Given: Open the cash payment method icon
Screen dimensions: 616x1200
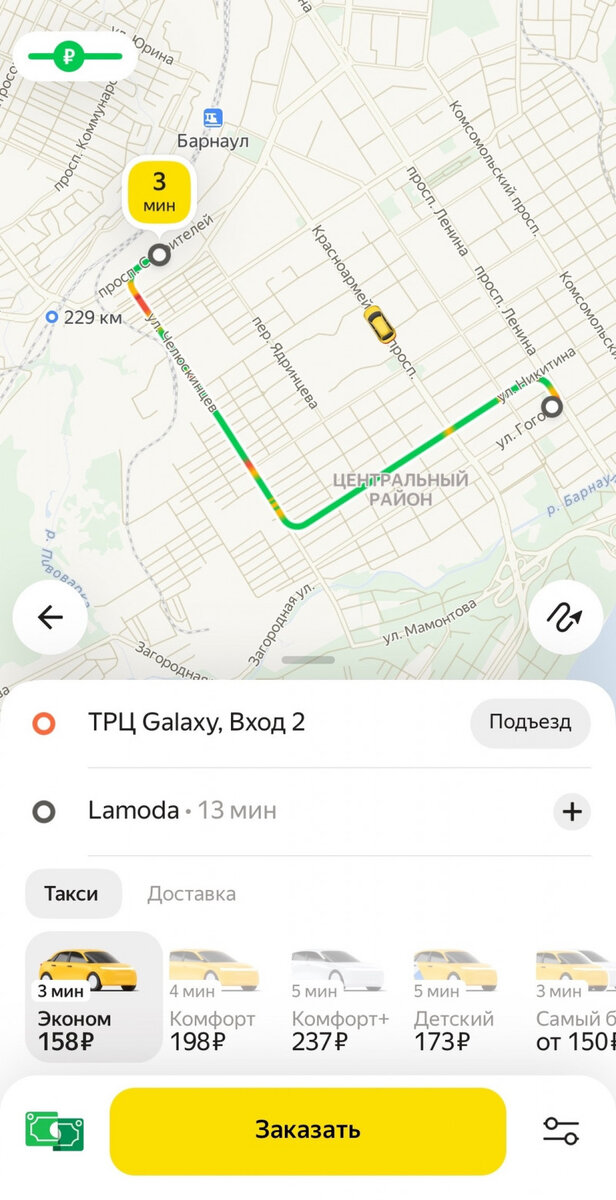Looking at the screenshot, I should [x=54, y=1131].
